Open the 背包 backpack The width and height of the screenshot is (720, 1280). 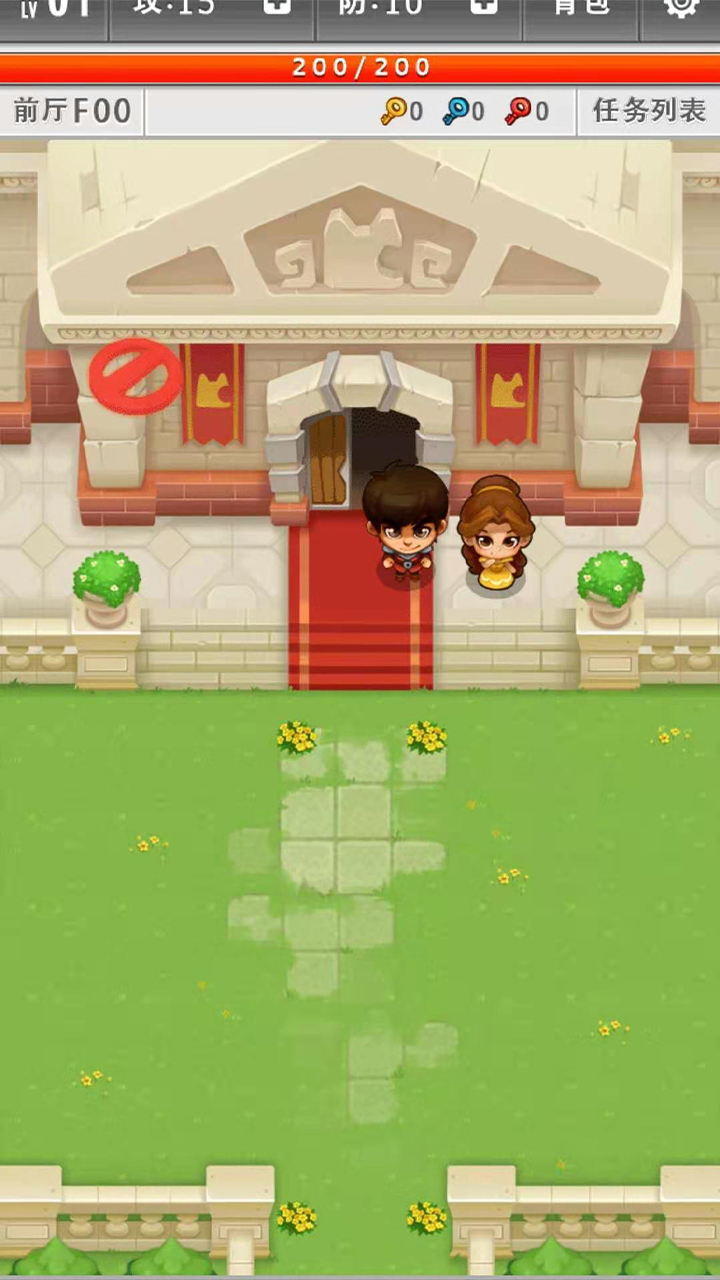pos(581,10)
